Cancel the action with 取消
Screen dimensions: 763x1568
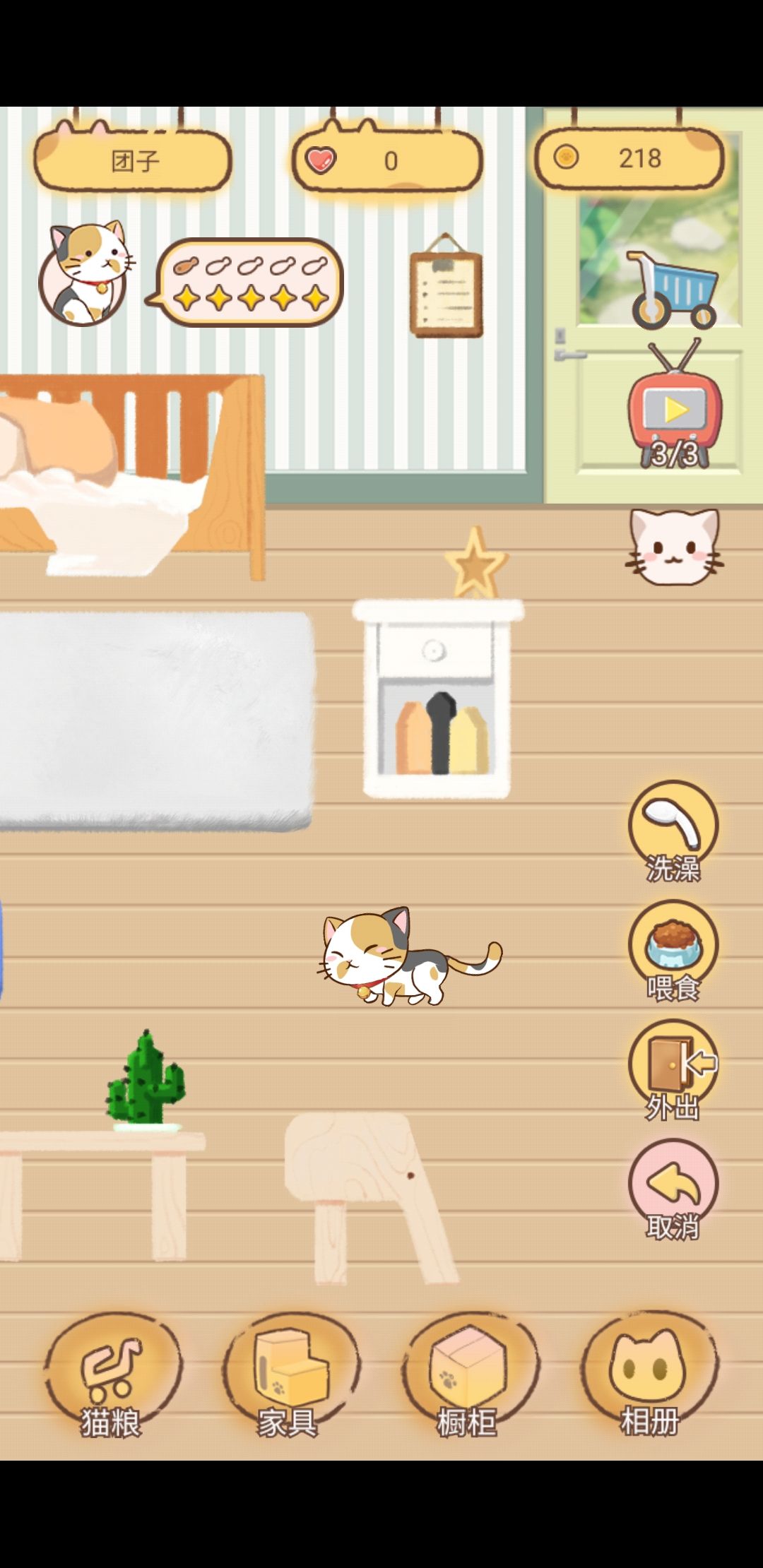tap(673, 1190)
